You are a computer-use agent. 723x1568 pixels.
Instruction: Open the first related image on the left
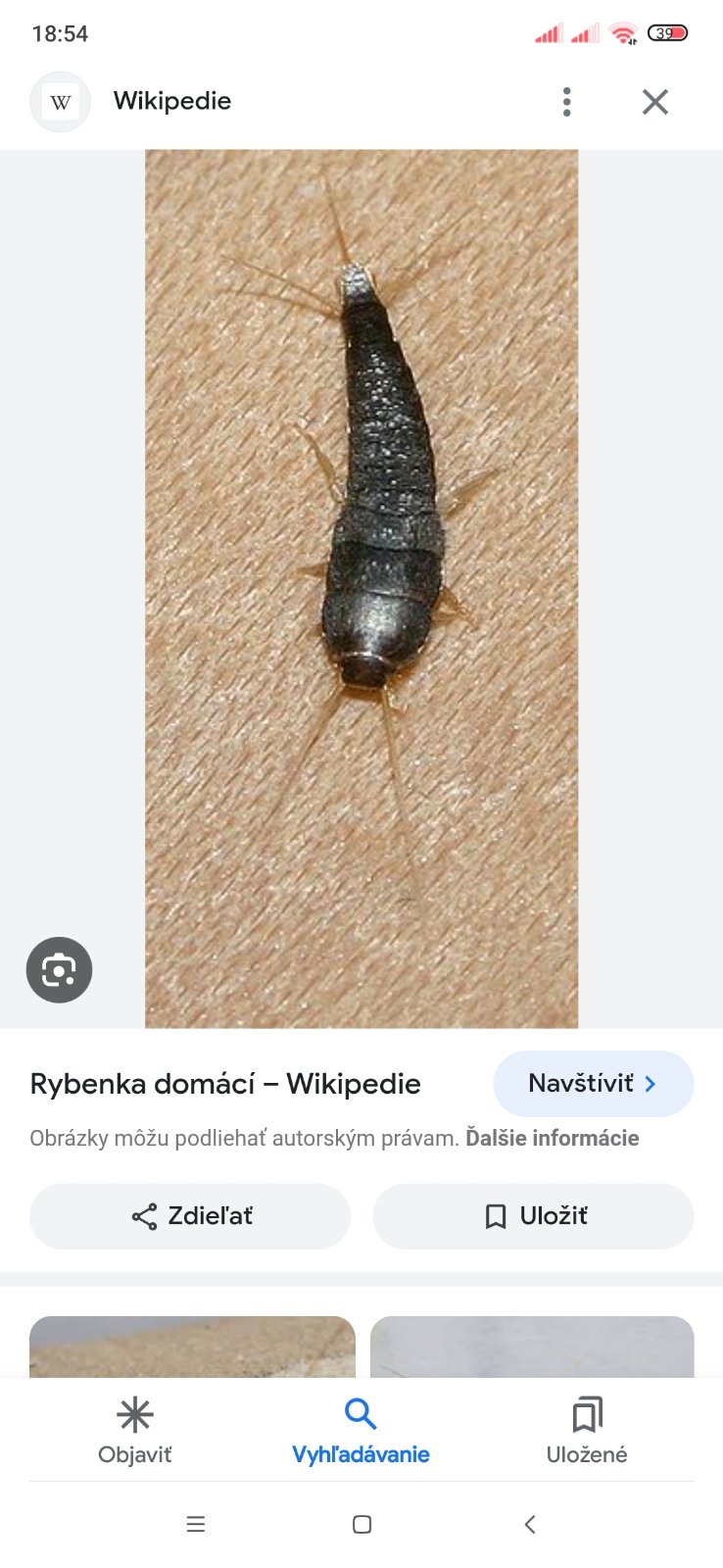click(192, 1347)
